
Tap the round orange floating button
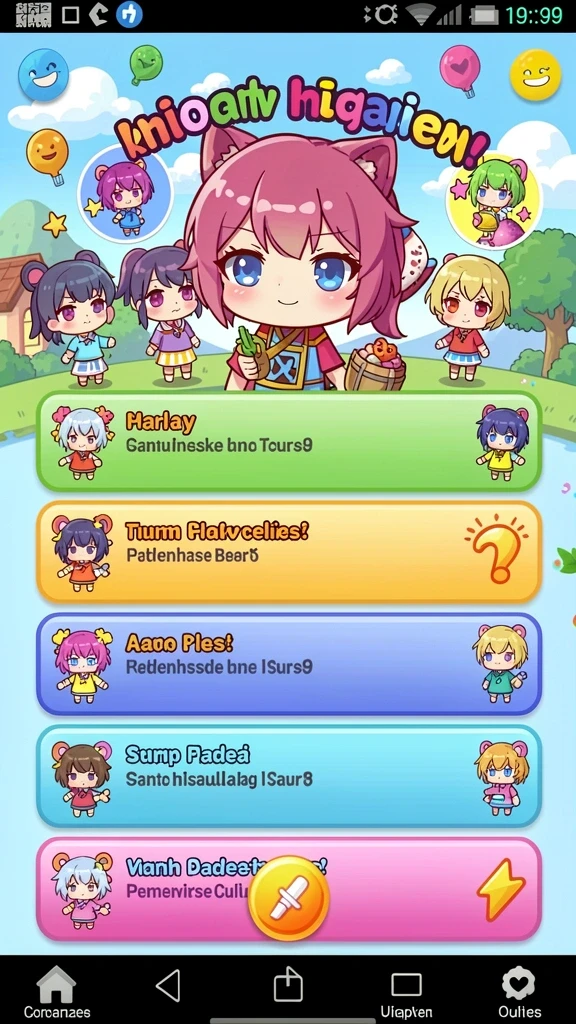tap(289, 898)
